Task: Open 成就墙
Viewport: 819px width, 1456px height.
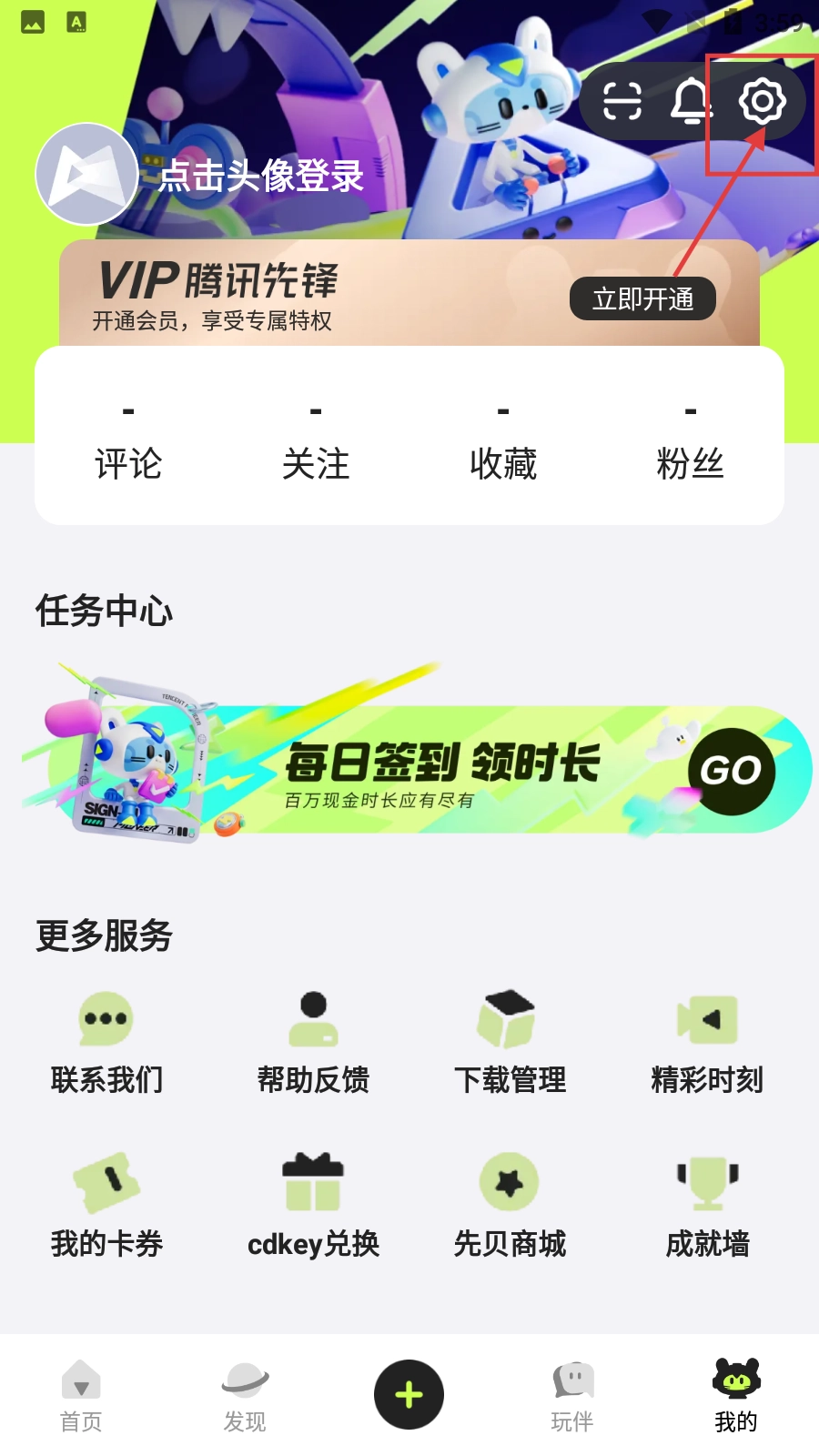Action: click(x=707, y=1206)
